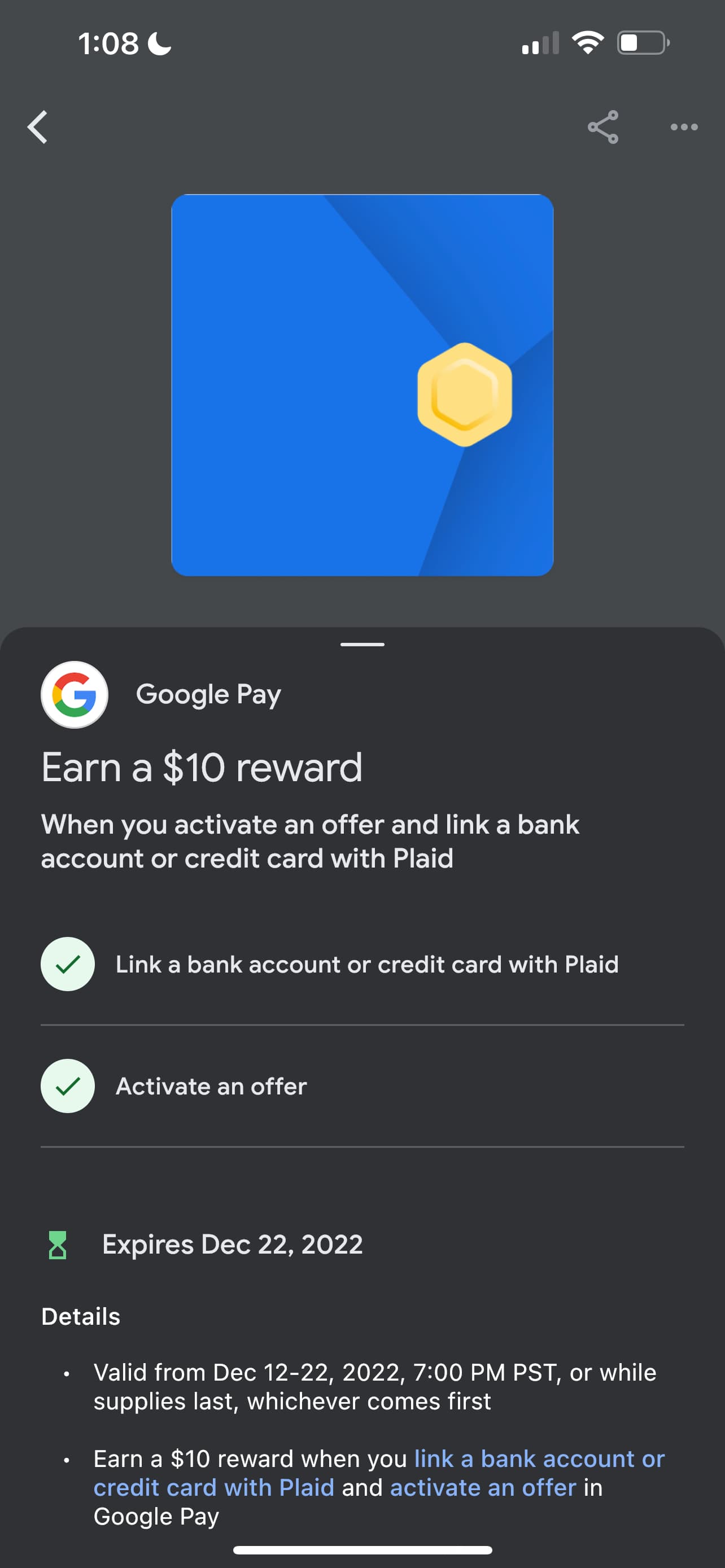This screenshot has width=725, height=1568.
Task: Follow the 'activate an offer' link in Details
Action: tap(483, 1488)
